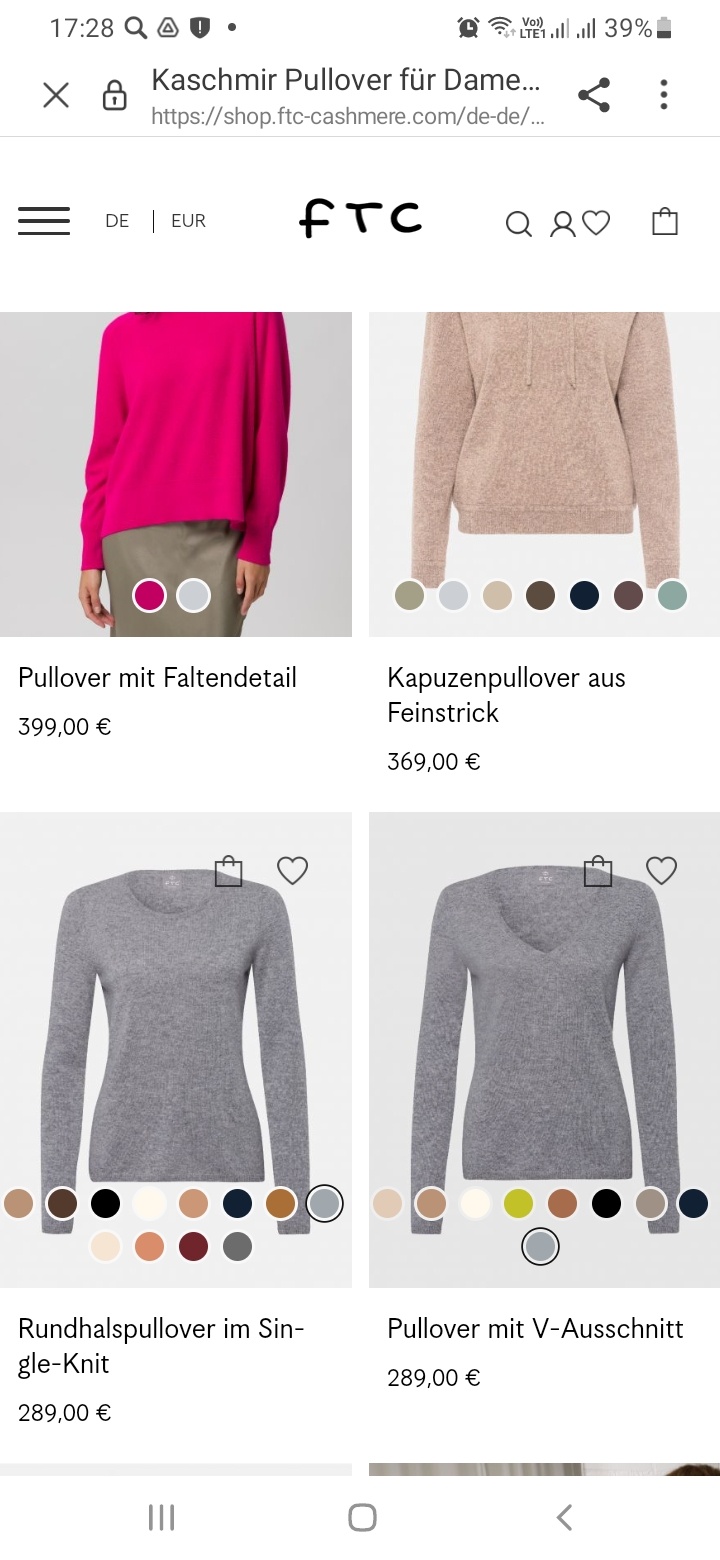
Task: Open the shop search
Action: (518, 223)
